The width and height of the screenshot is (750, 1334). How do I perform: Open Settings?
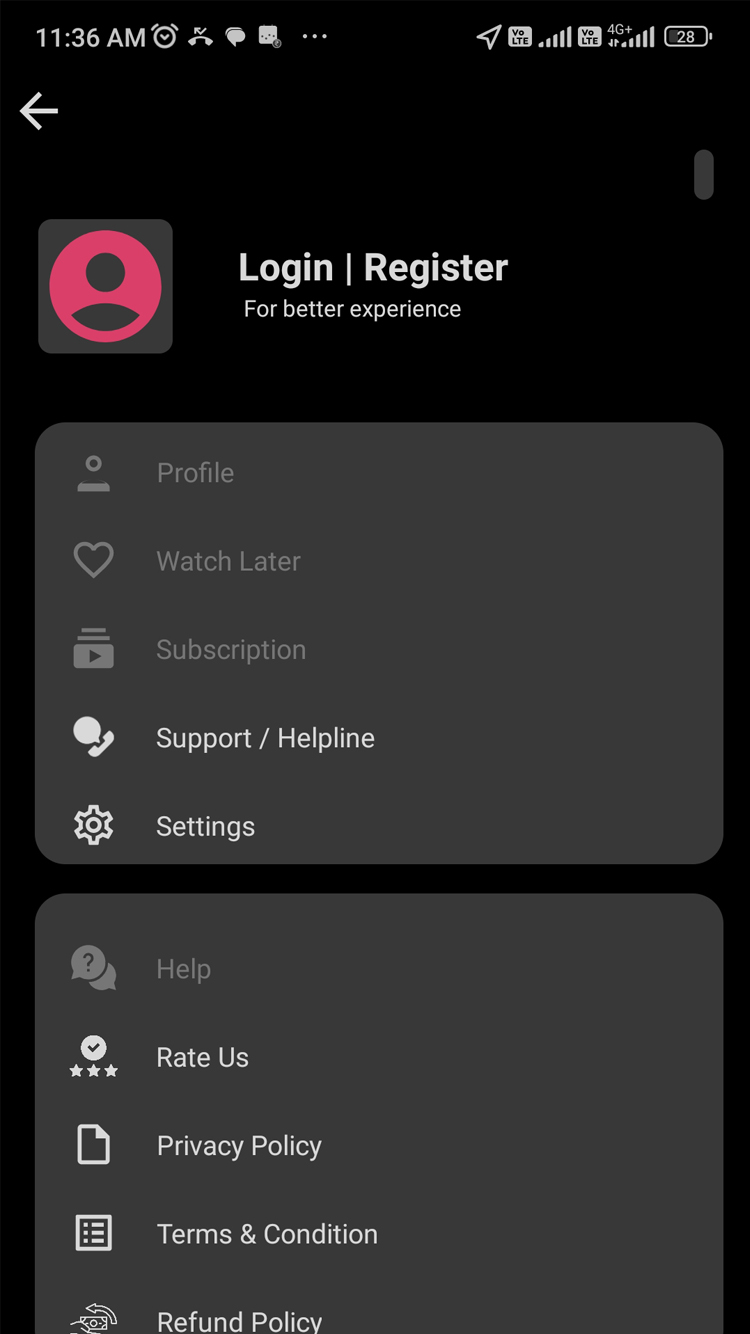[379, 826]
